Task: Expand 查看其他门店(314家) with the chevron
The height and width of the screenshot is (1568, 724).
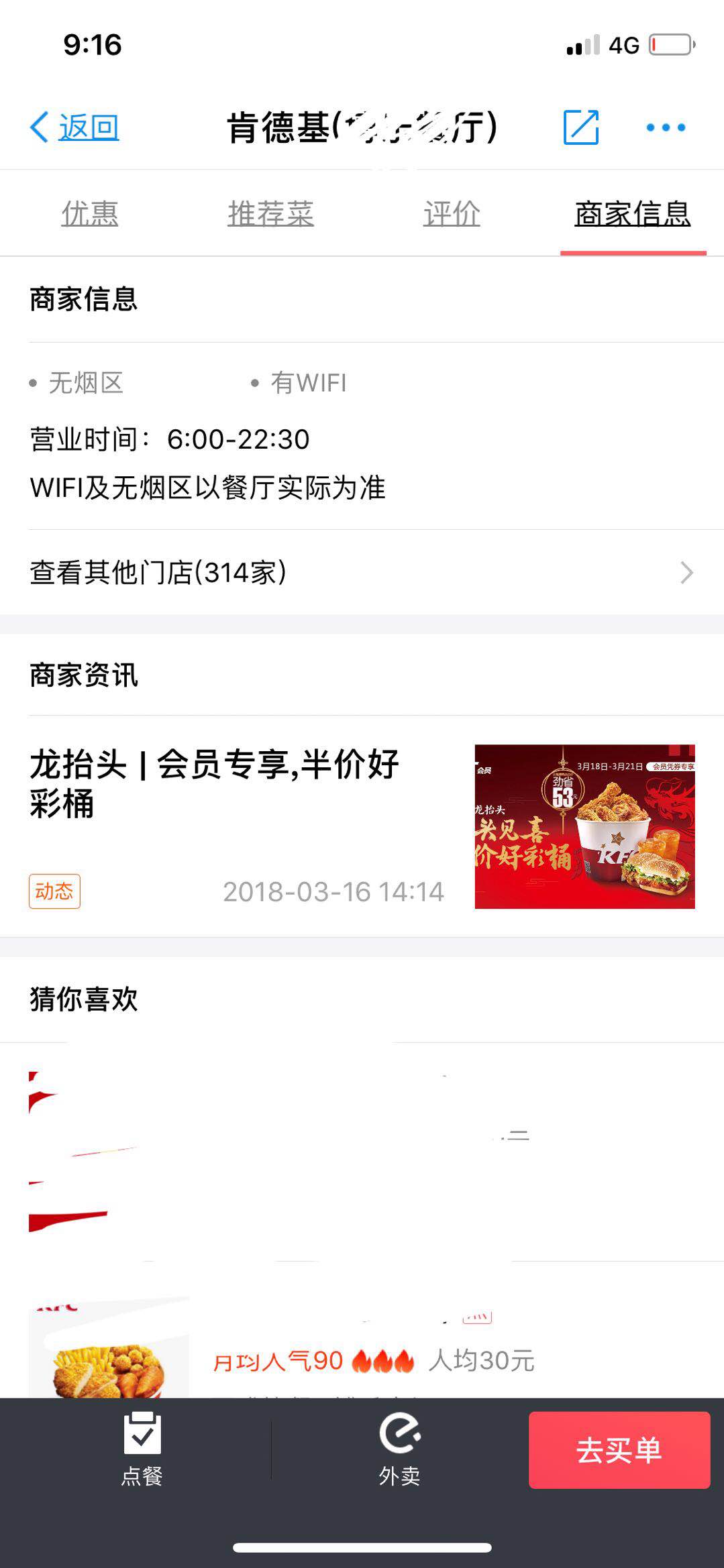Action: click(x=158, y=571)
